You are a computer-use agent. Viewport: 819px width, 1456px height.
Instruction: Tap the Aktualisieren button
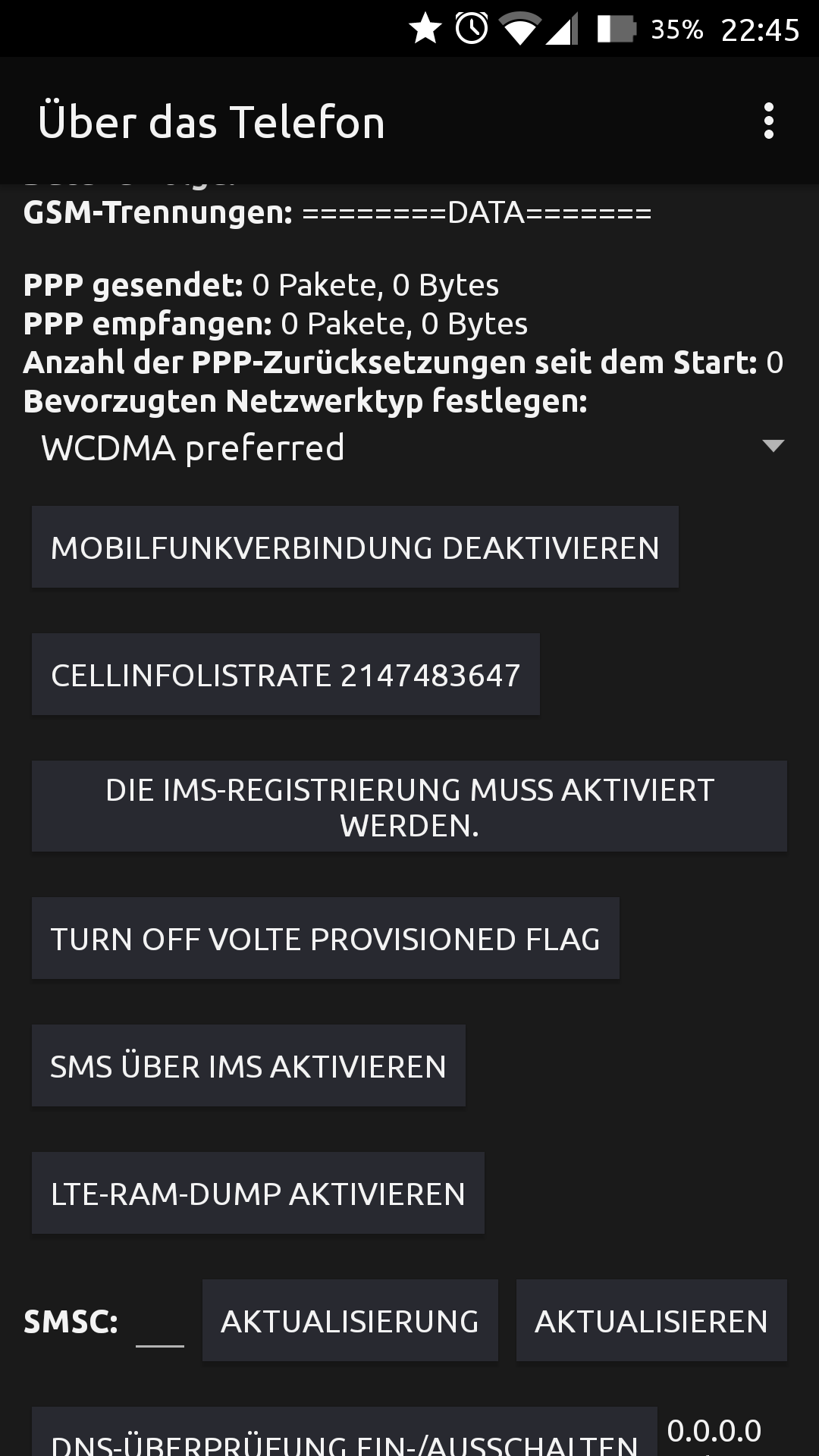(x=651, y=1321)
